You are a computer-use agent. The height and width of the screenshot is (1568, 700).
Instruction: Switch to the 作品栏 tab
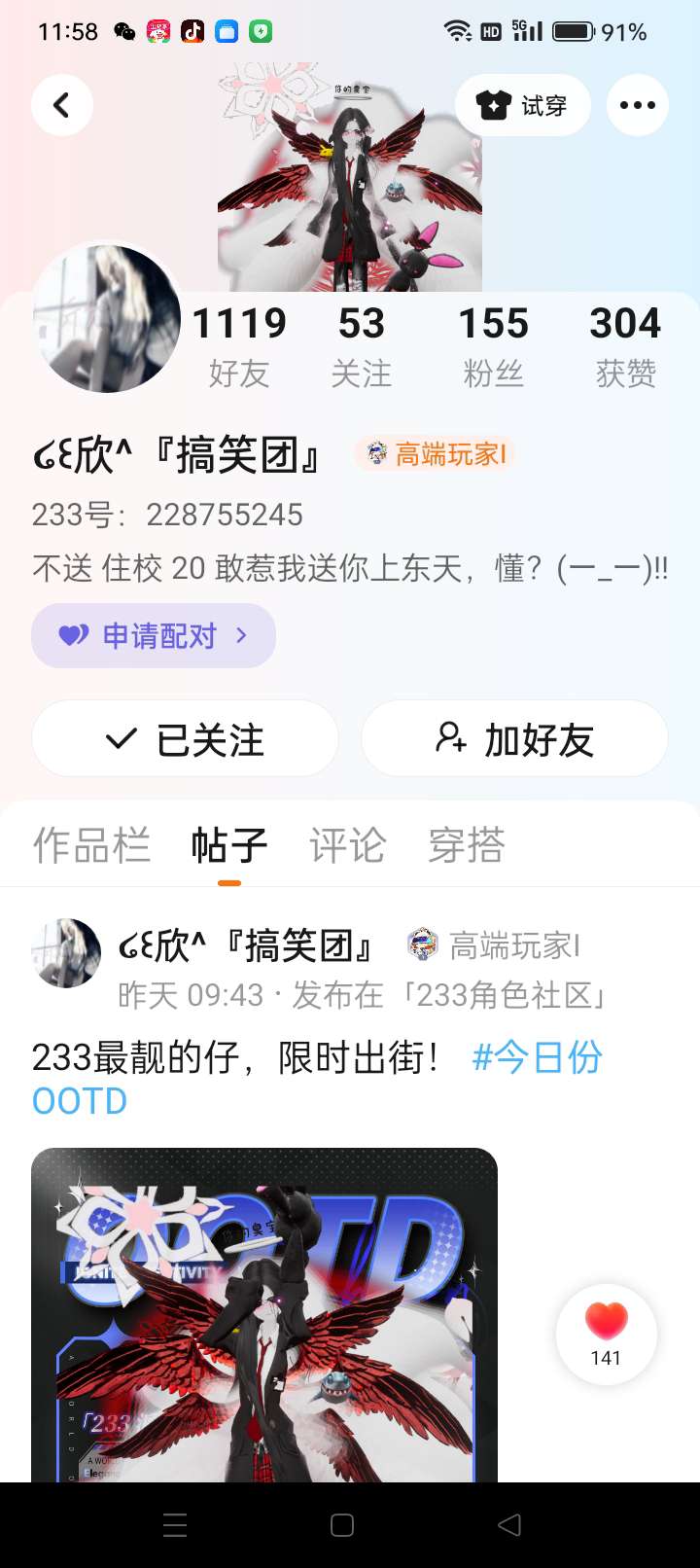(91, 844)
